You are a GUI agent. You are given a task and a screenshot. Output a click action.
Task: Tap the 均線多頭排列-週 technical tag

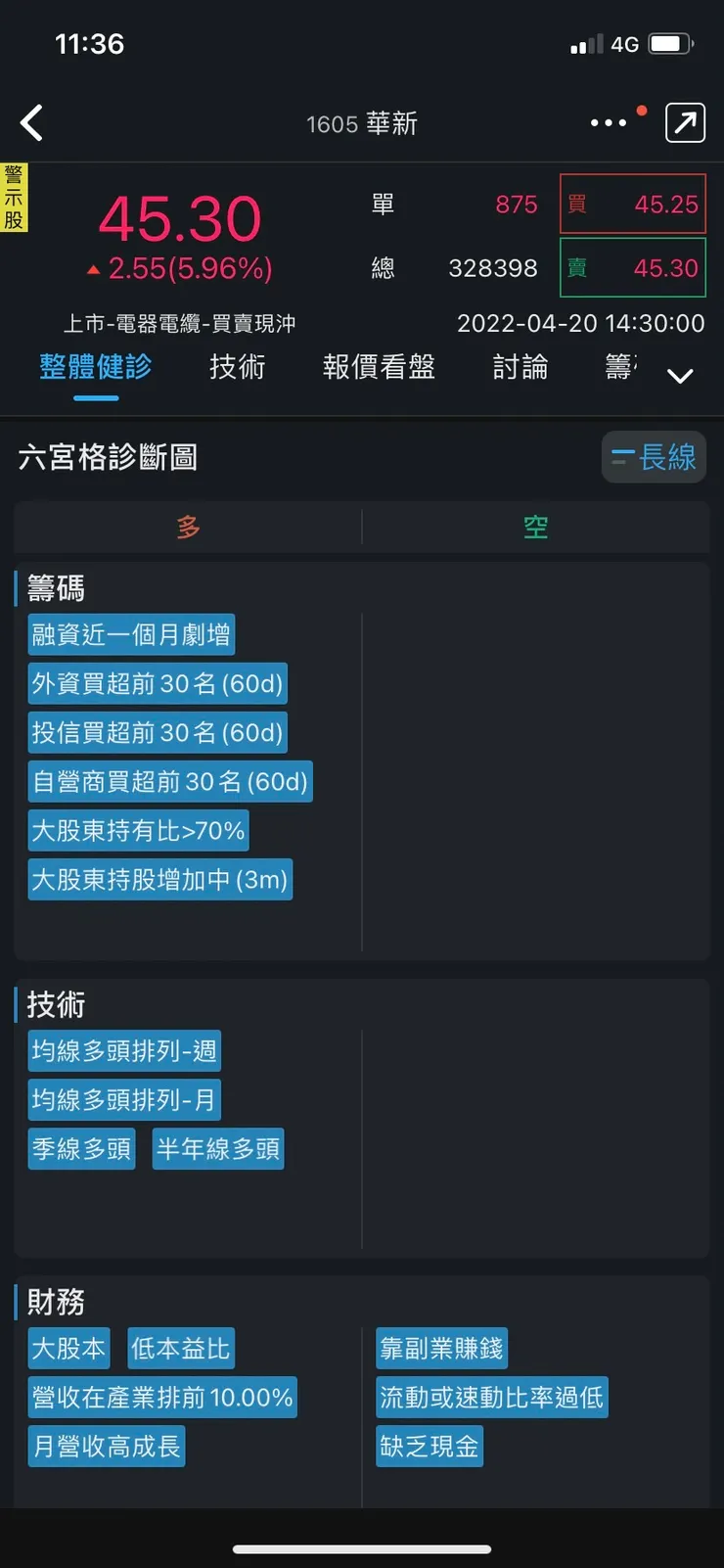pos(124,1050)
